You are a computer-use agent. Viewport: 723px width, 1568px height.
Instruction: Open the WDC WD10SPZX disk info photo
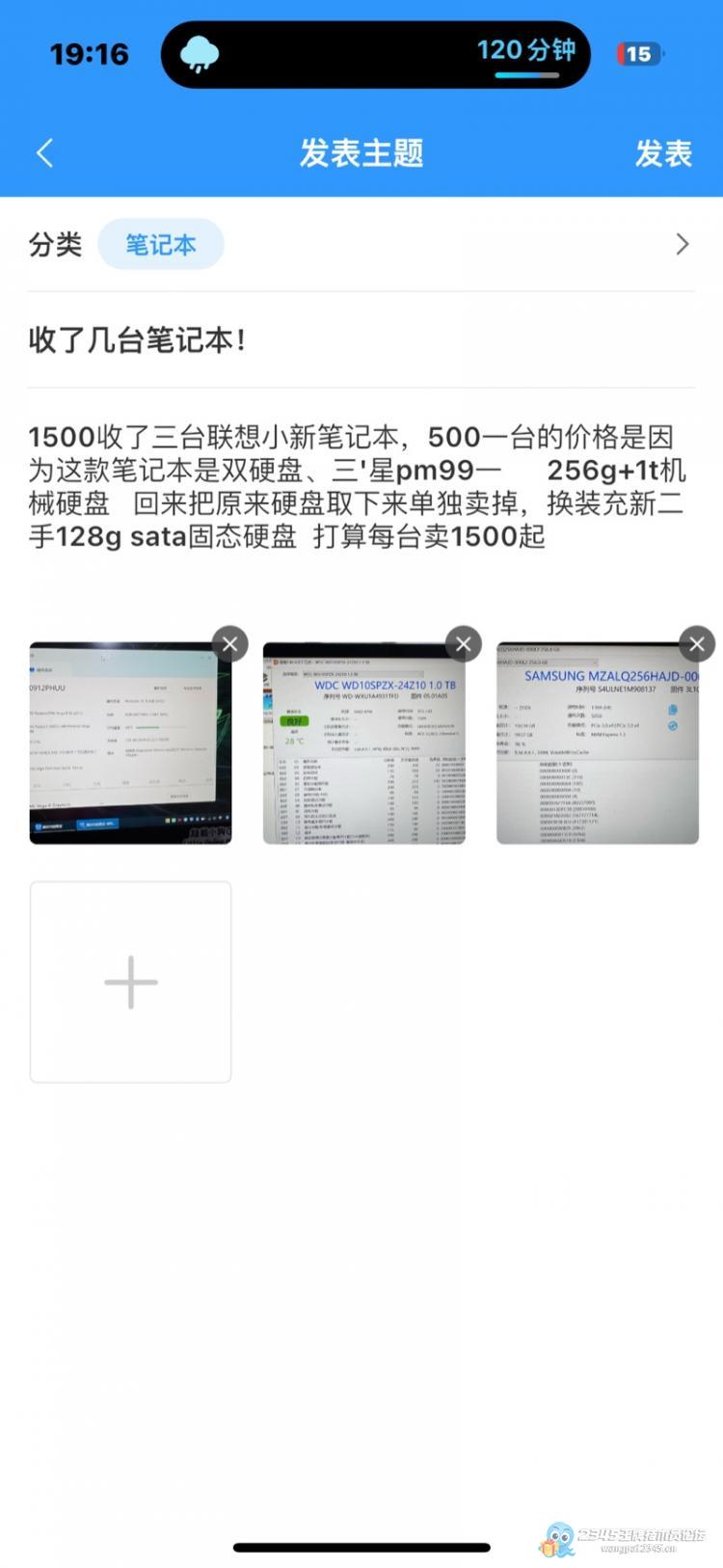pyautogui.click(x=363, y=747)
